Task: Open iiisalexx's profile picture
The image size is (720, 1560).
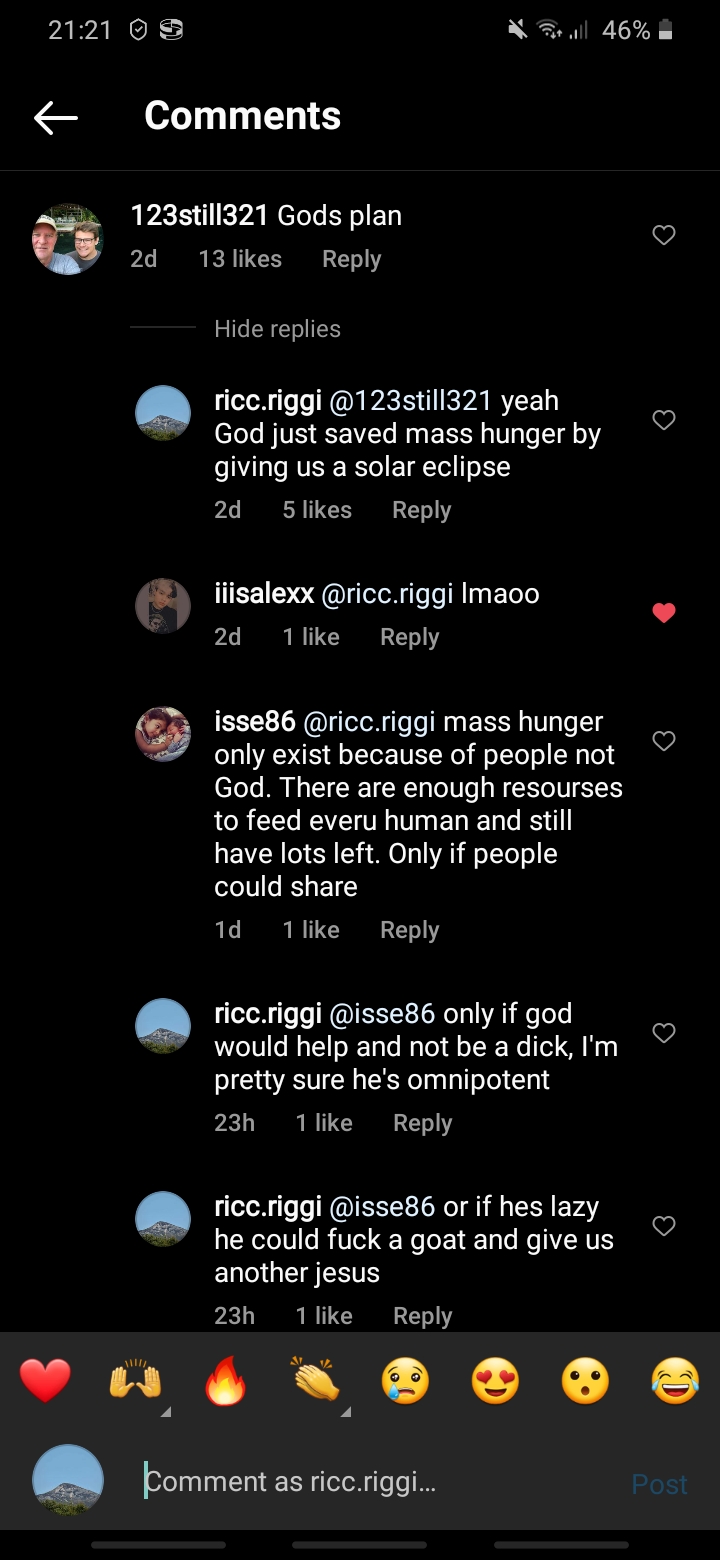Action: tap(163, 606)
